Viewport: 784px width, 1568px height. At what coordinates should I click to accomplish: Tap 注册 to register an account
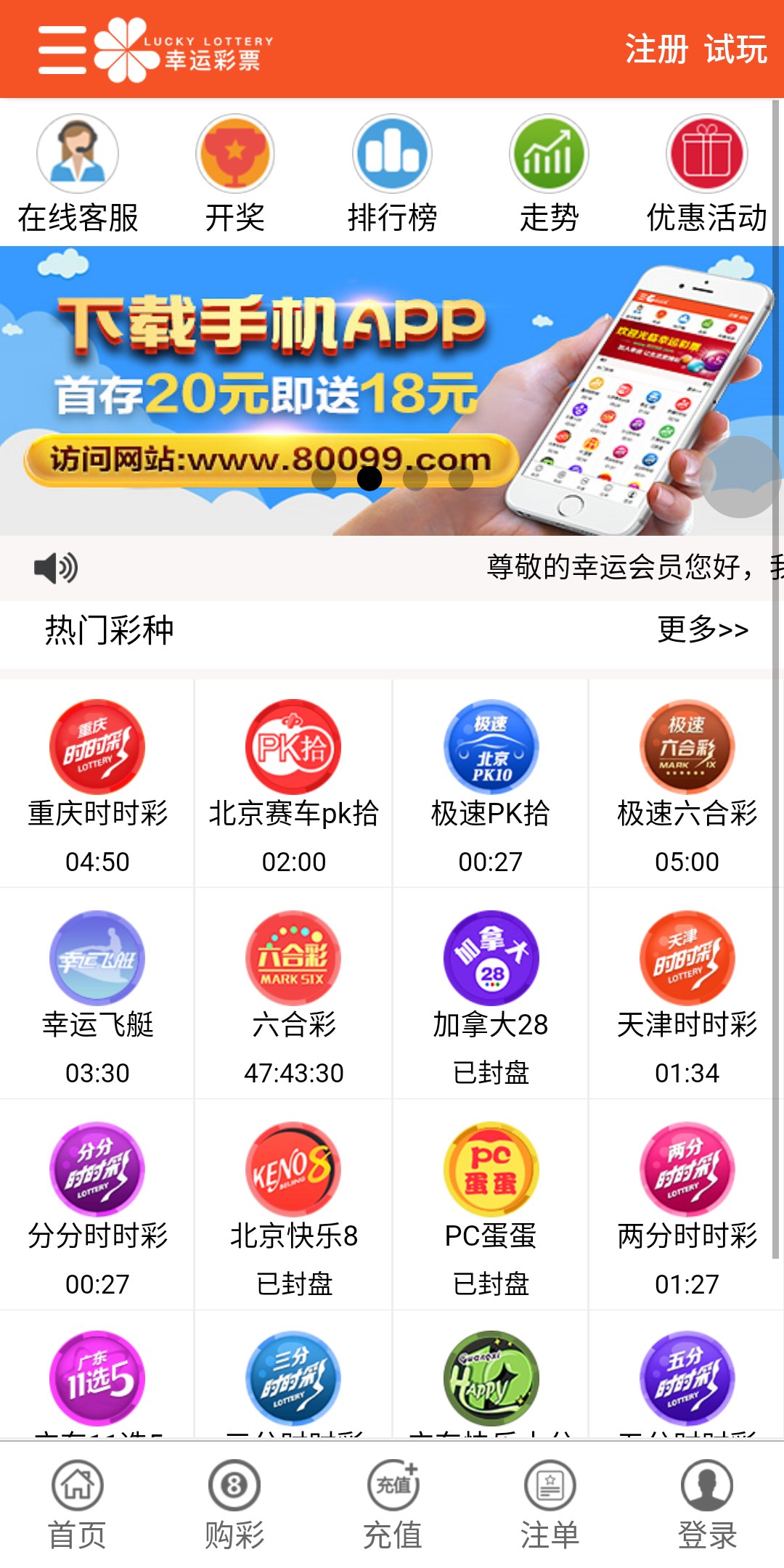[656, 49]
